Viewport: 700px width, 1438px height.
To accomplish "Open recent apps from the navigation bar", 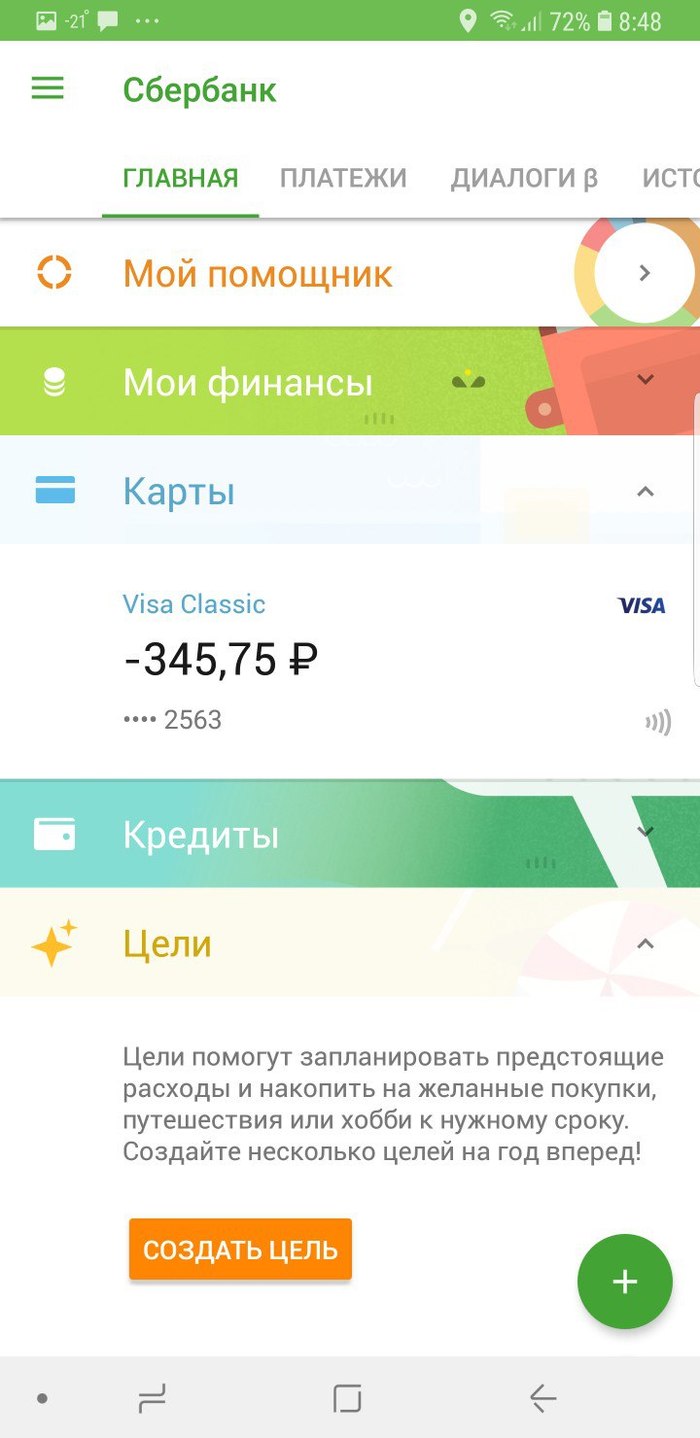I will click(x=152, y=1398).
